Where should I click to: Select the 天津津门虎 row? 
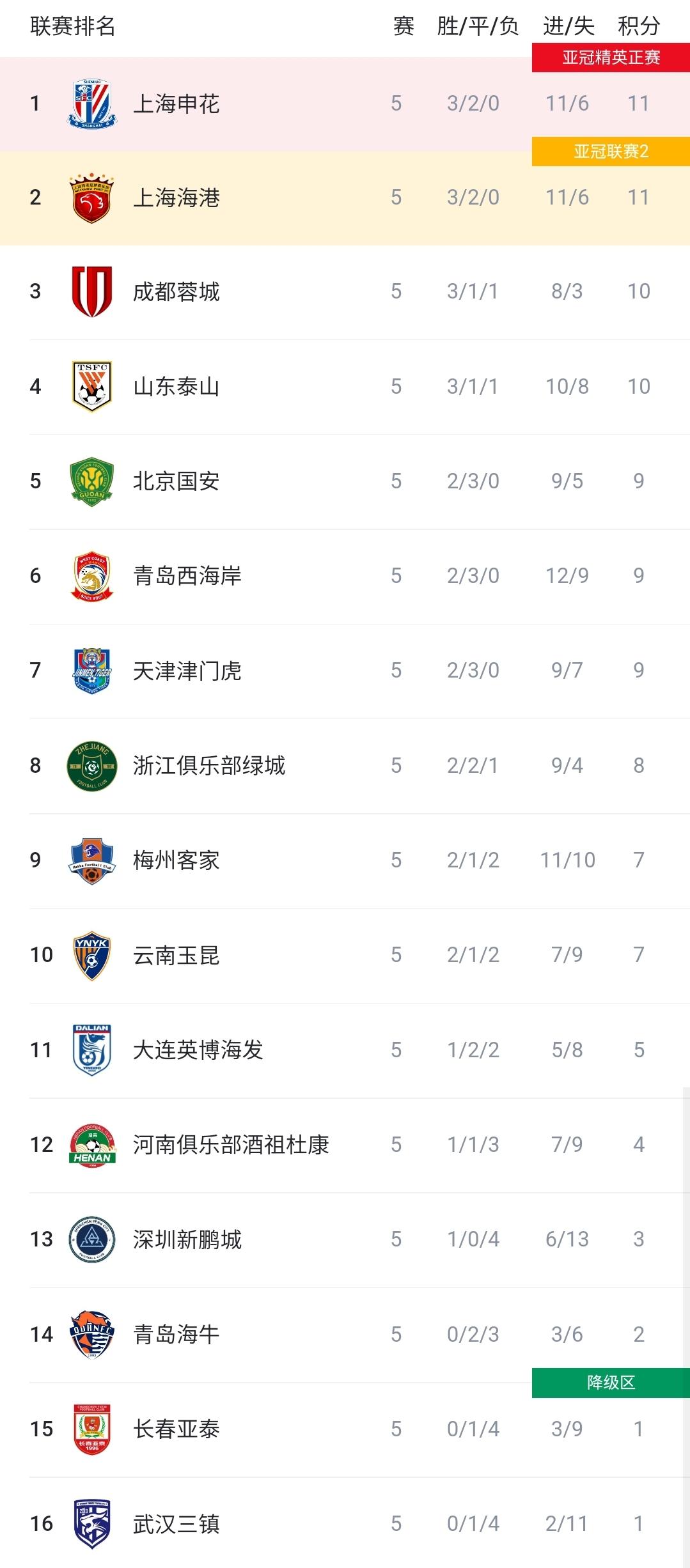[345, 671]
